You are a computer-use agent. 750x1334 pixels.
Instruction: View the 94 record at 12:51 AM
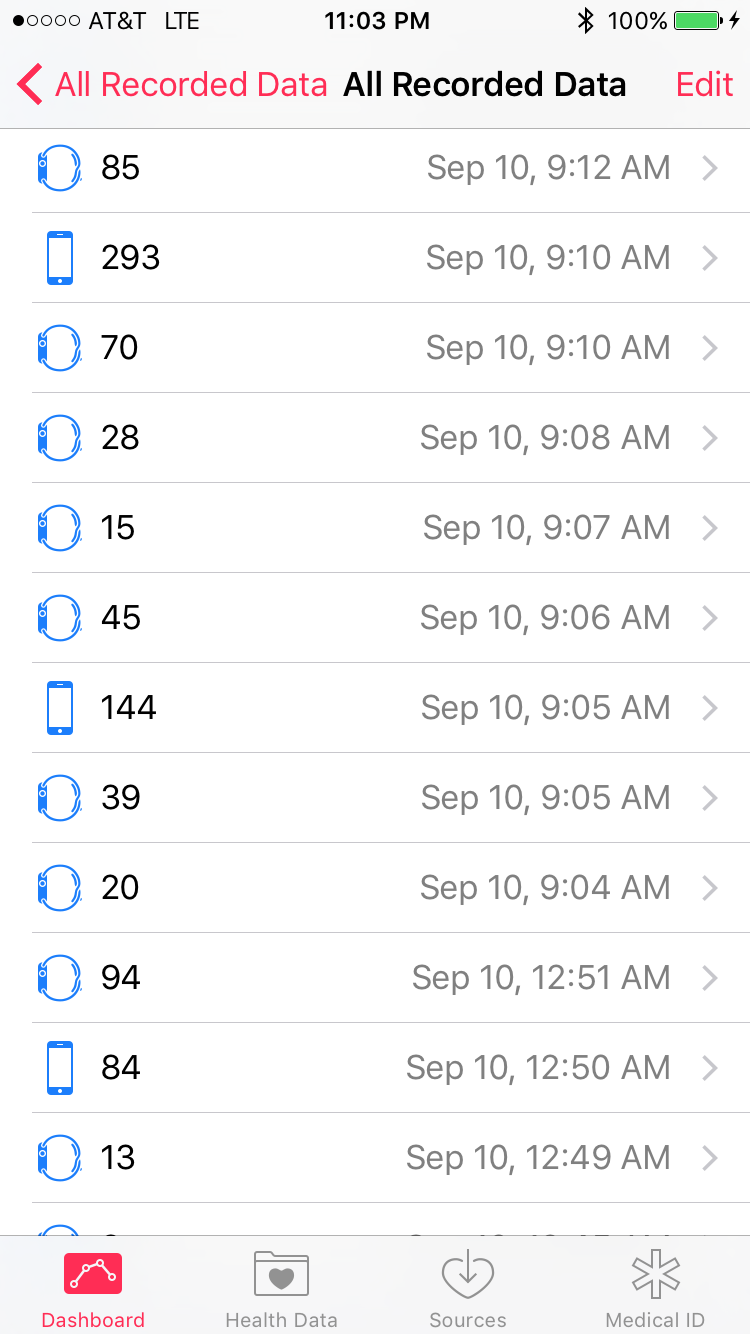375,978
